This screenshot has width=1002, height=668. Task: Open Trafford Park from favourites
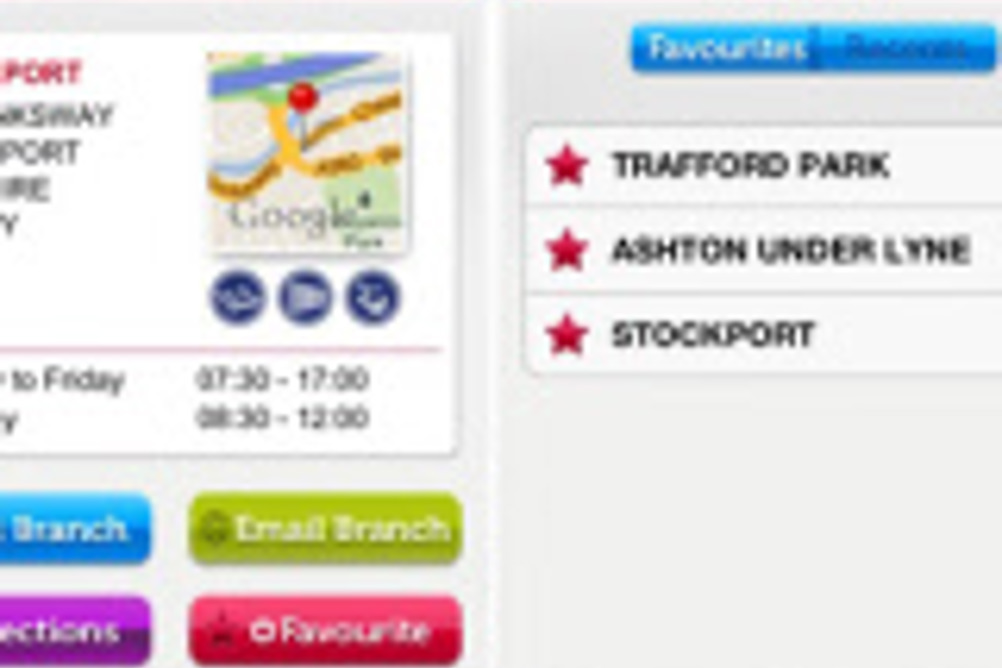pos(750,166)
